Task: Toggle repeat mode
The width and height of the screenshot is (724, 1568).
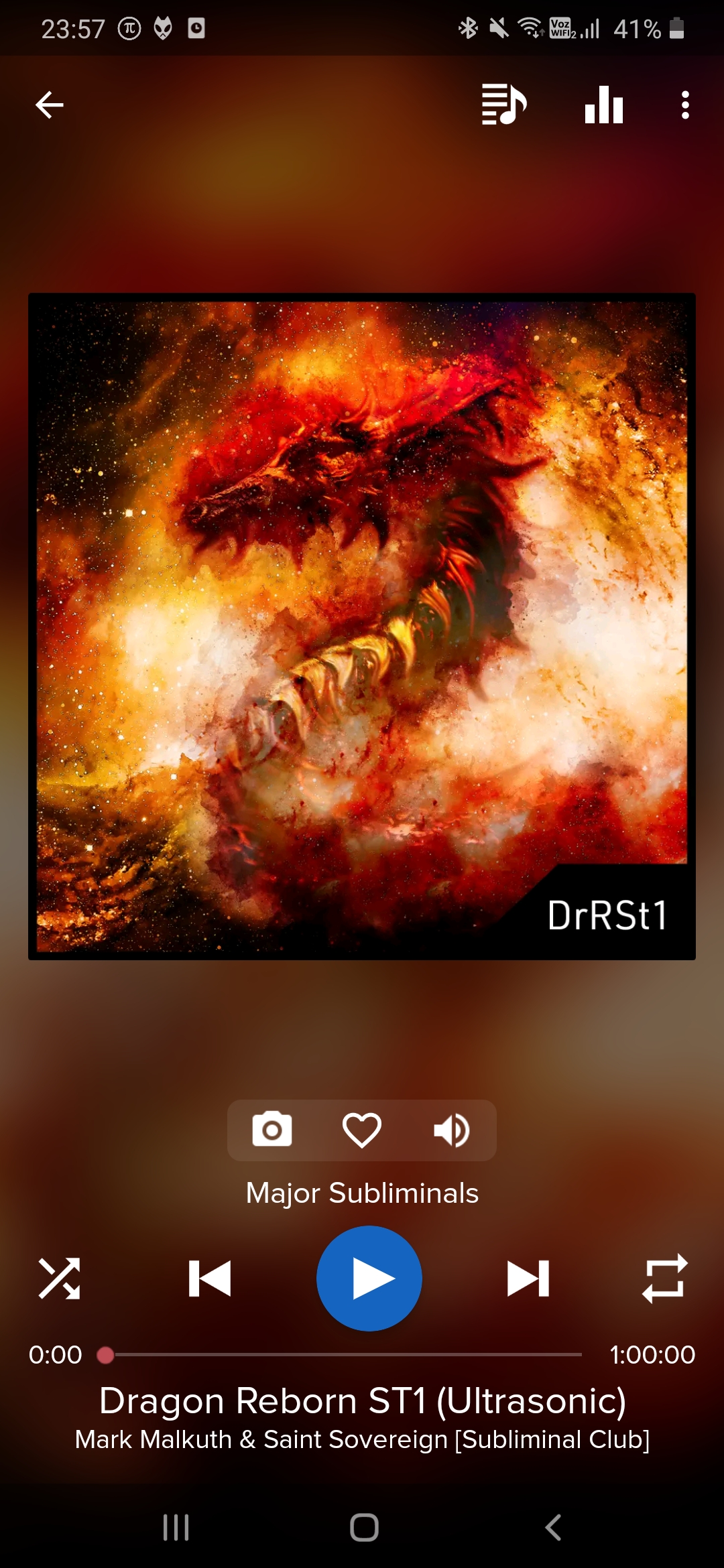Action: [664, 1279]
